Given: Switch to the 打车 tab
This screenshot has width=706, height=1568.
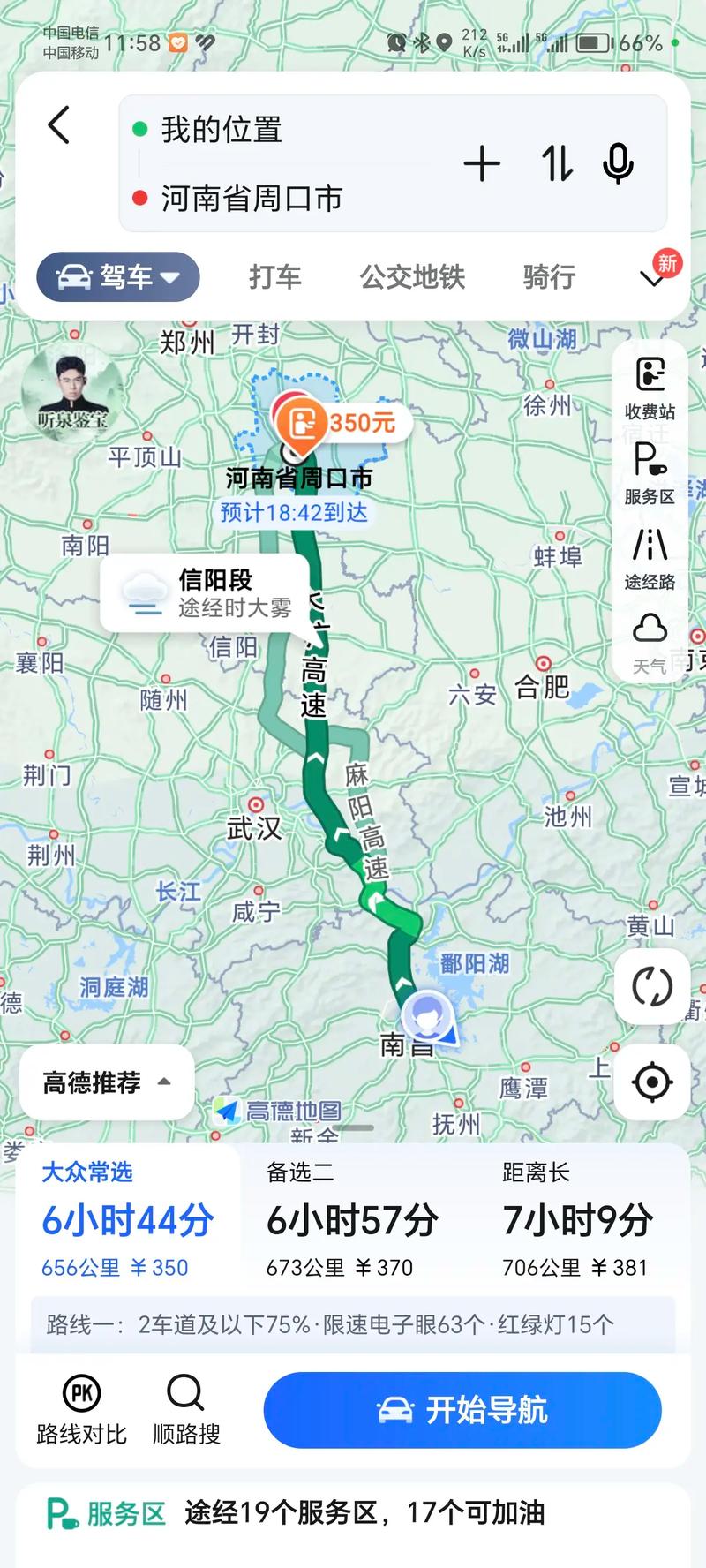Looking at the screenshot, I should [274, 276].
